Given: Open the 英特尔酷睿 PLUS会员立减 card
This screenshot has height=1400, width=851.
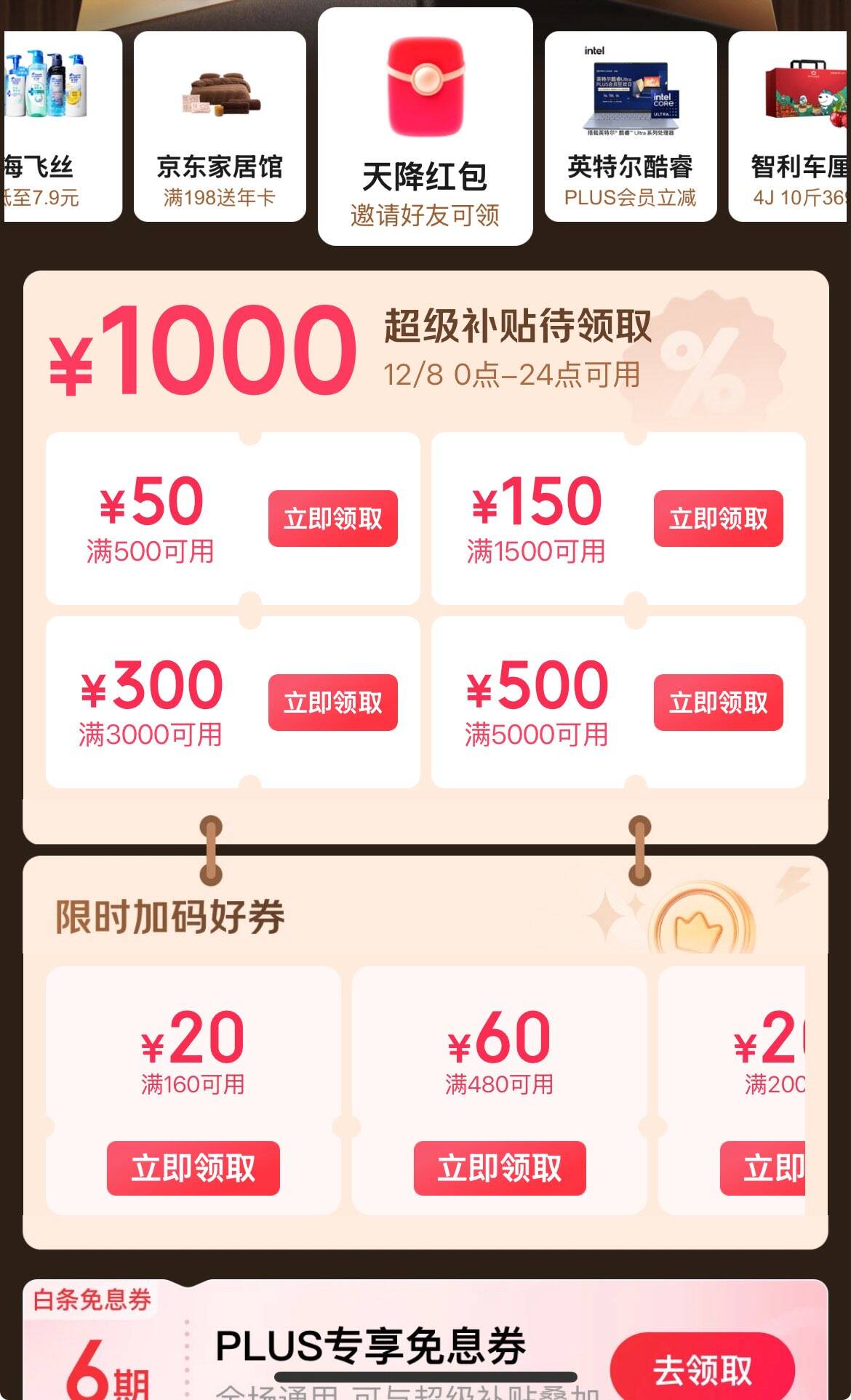Looking at the screenshot, I should (x=631, y=127).
